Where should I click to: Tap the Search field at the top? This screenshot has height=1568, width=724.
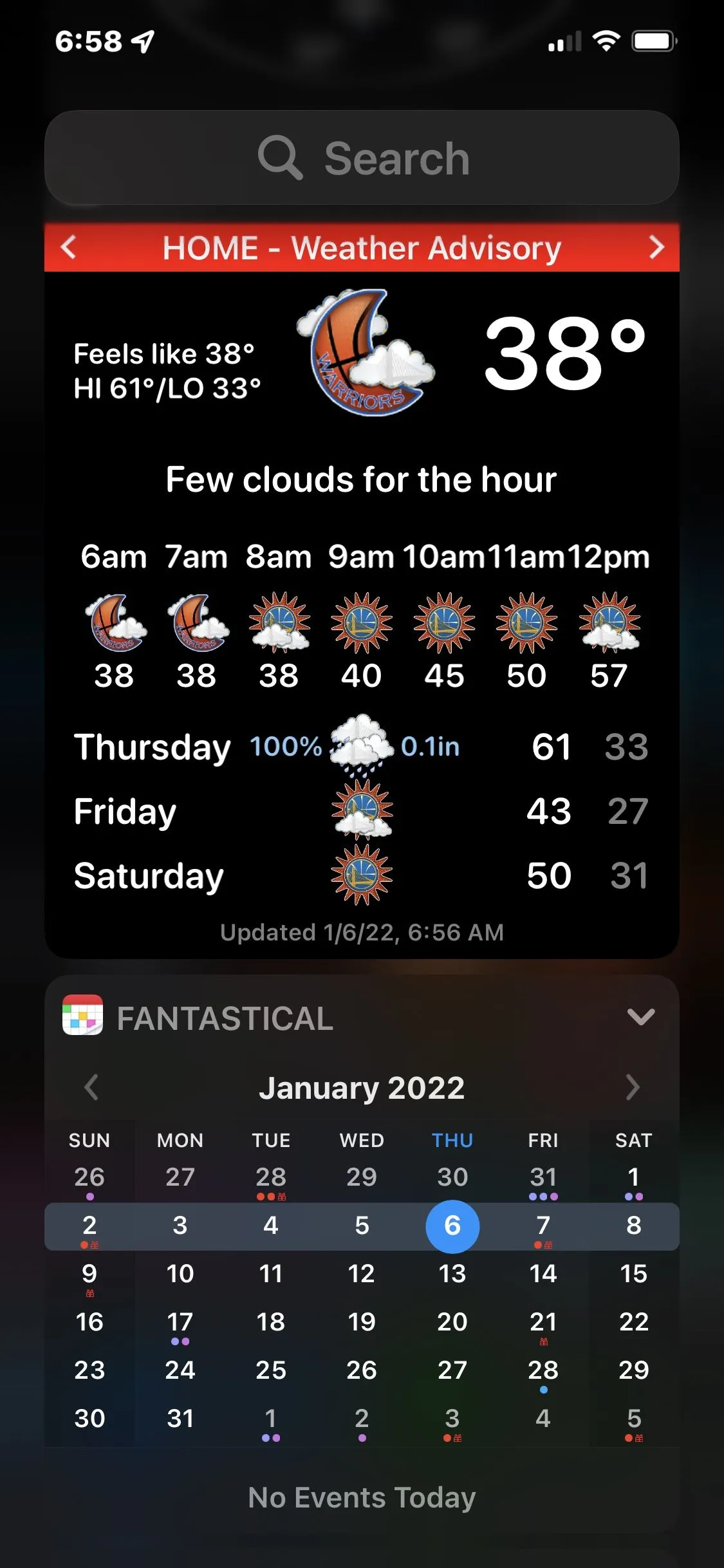tap(362, 158)
